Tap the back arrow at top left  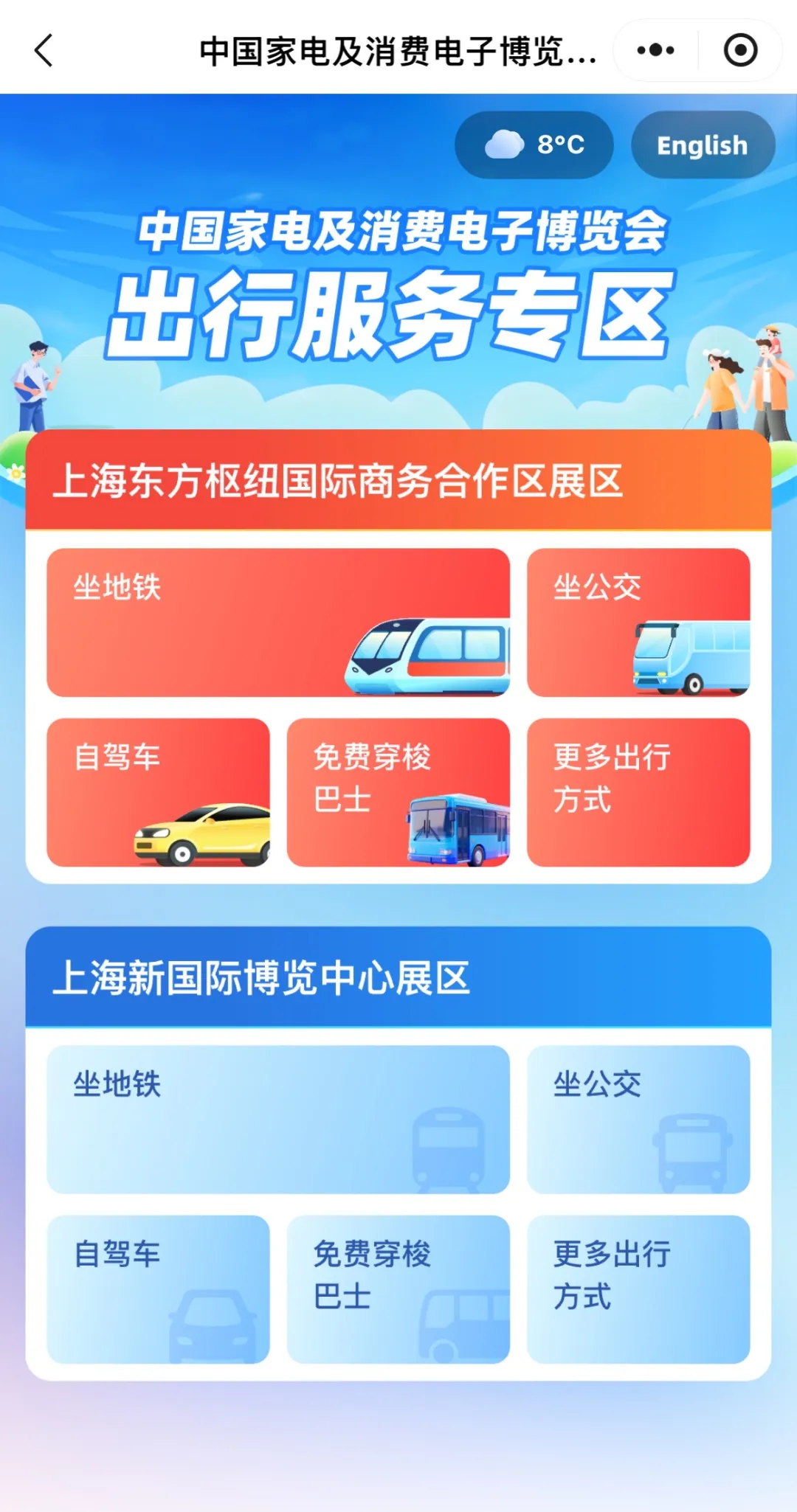44,50
